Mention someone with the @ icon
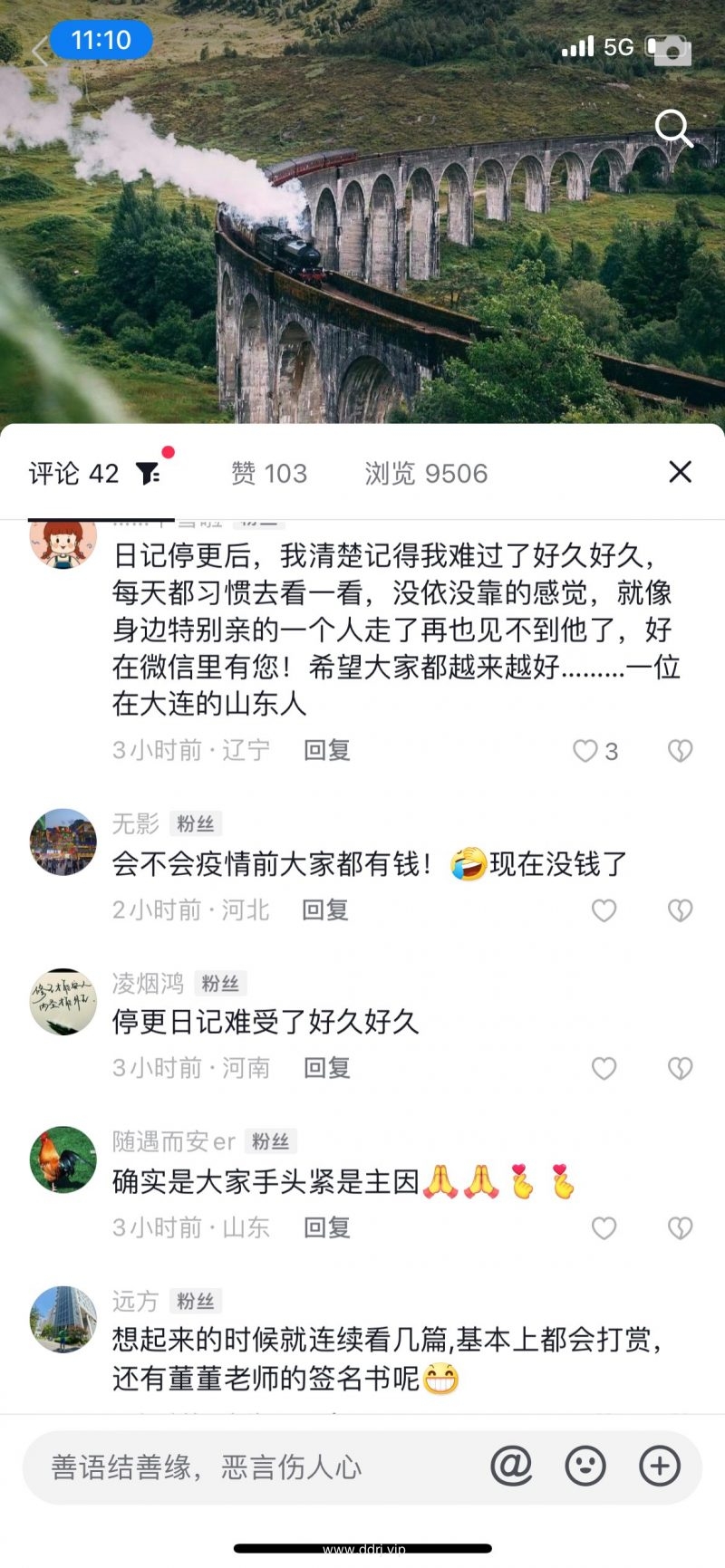Screen dimensions: 725x1568 point(511,1466)
